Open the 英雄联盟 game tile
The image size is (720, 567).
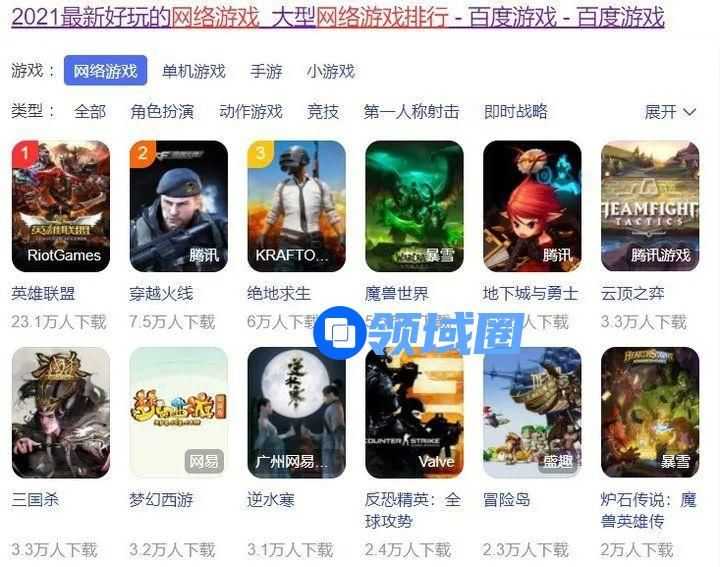60,206
